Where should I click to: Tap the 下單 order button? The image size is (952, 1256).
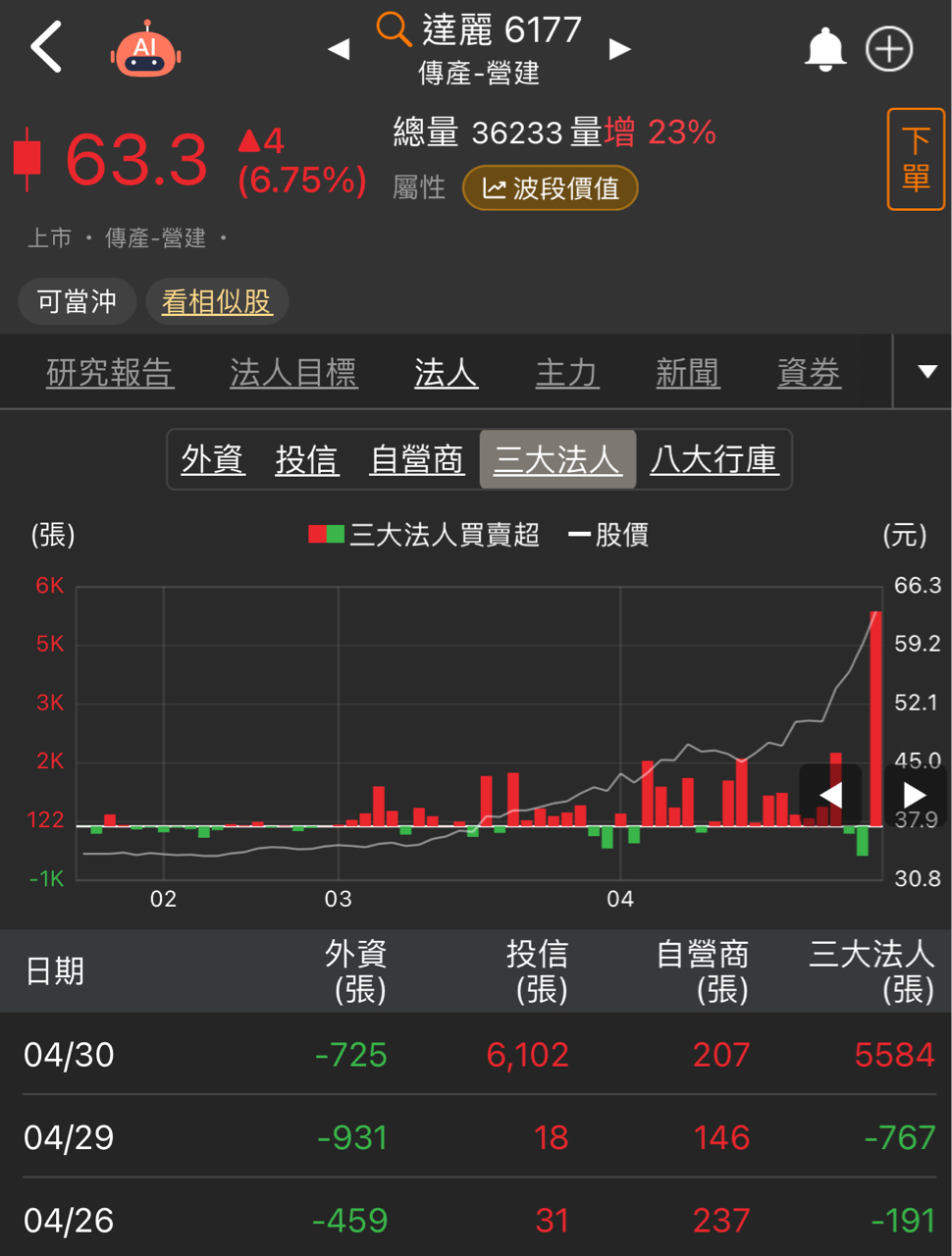point(916,159)
